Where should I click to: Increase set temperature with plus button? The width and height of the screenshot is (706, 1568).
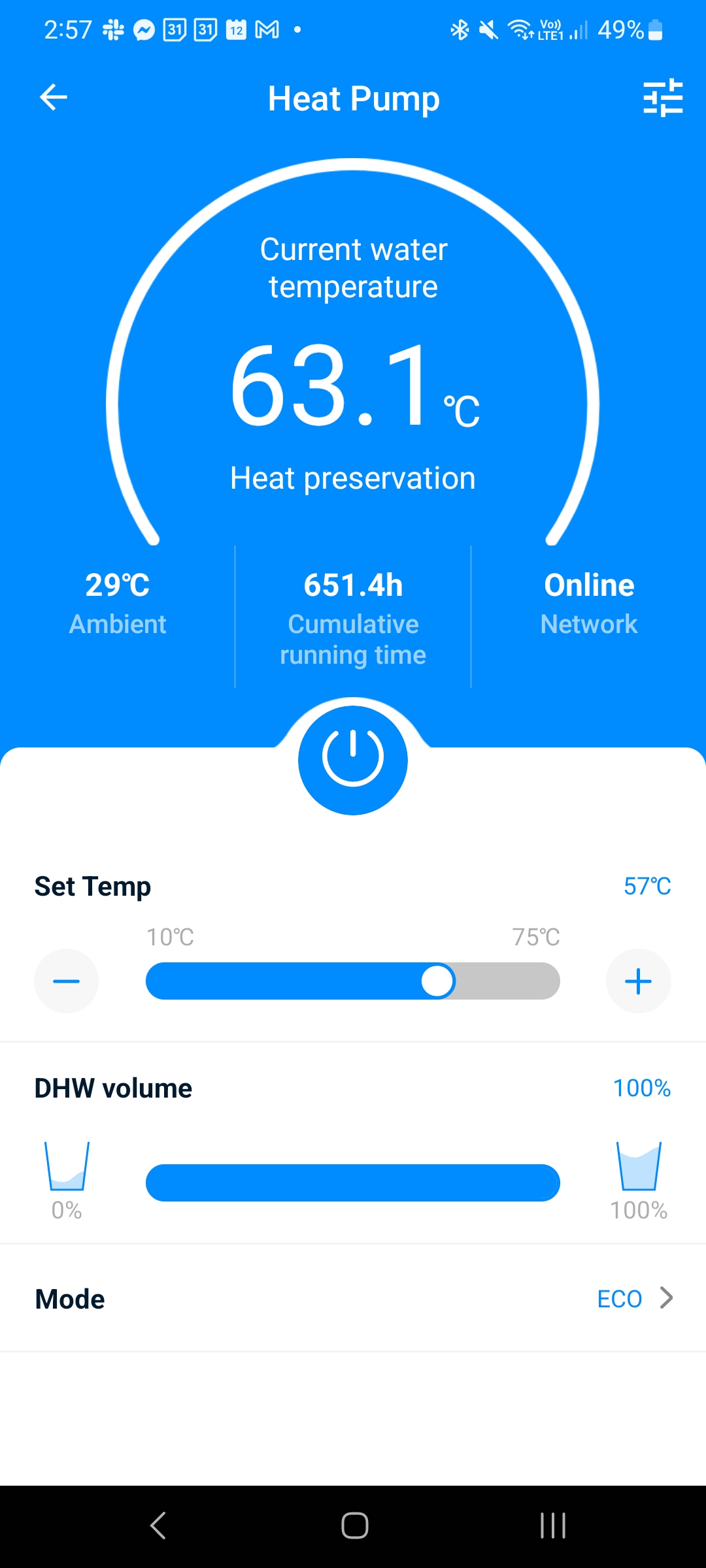[639, 981]
